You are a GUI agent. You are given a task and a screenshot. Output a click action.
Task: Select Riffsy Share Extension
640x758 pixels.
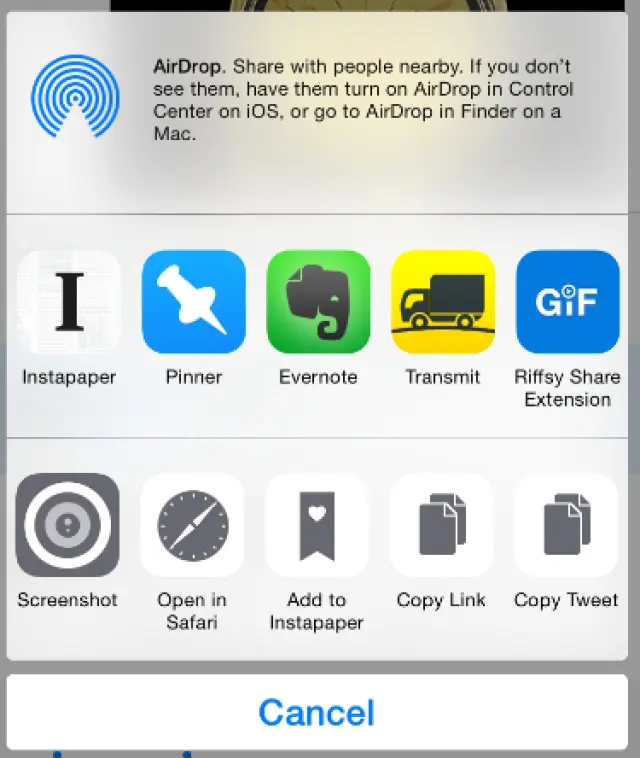pyautogui.click(x=567, y=302)
